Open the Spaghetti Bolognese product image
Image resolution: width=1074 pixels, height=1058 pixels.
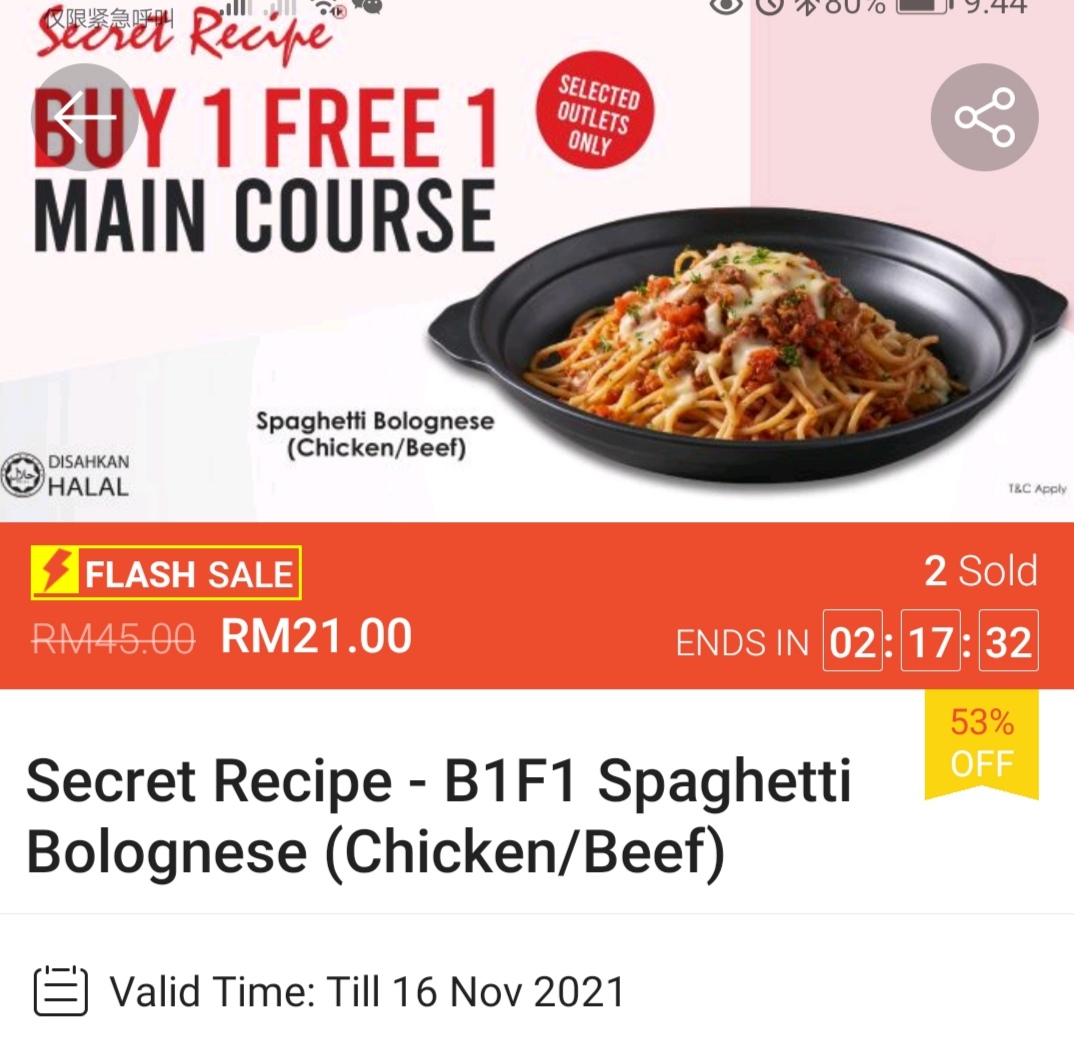pyautogui.click(x=740, y=340)
